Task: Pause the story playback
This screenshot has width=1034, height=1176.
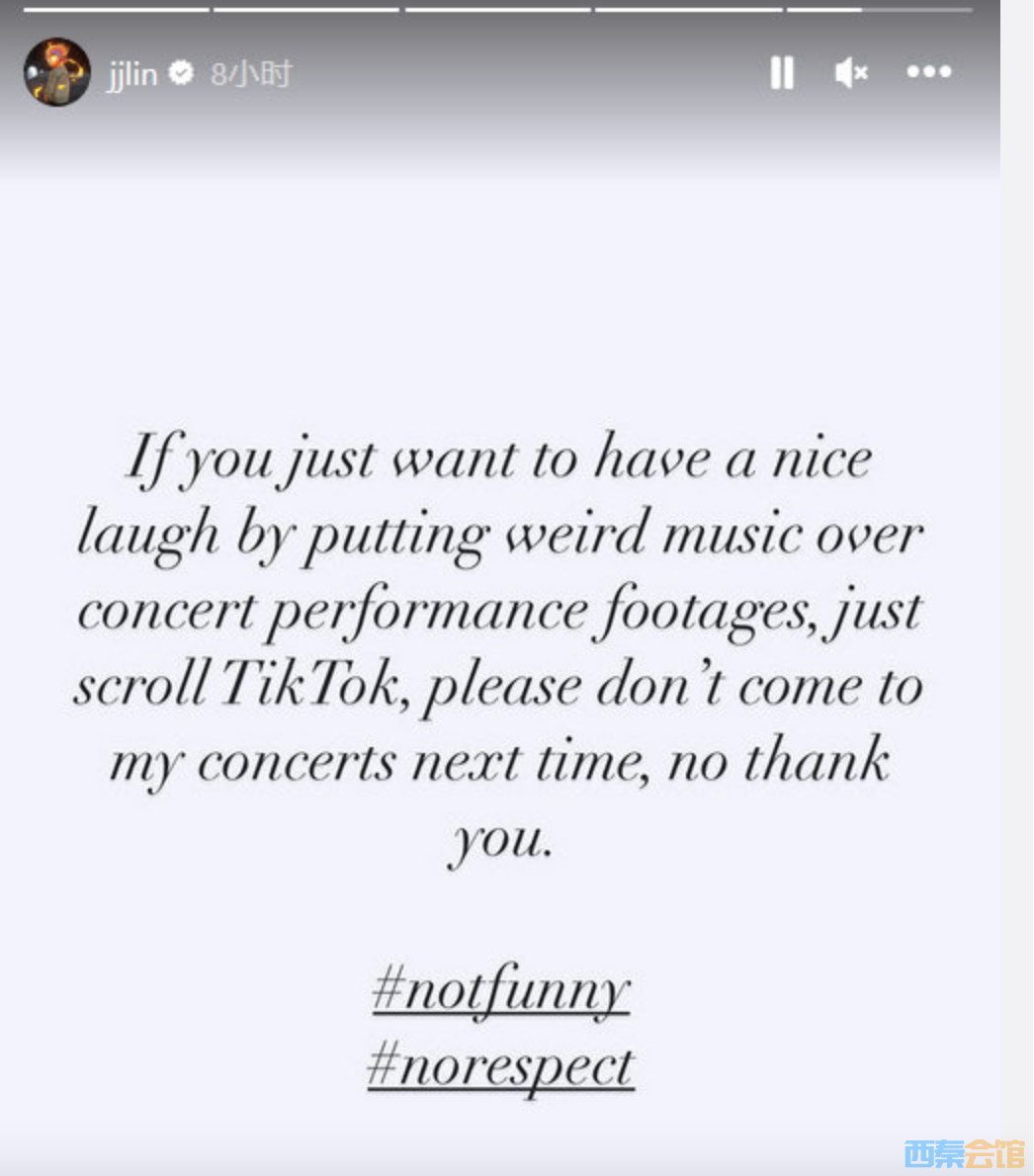Action: [x=781, y=72]
